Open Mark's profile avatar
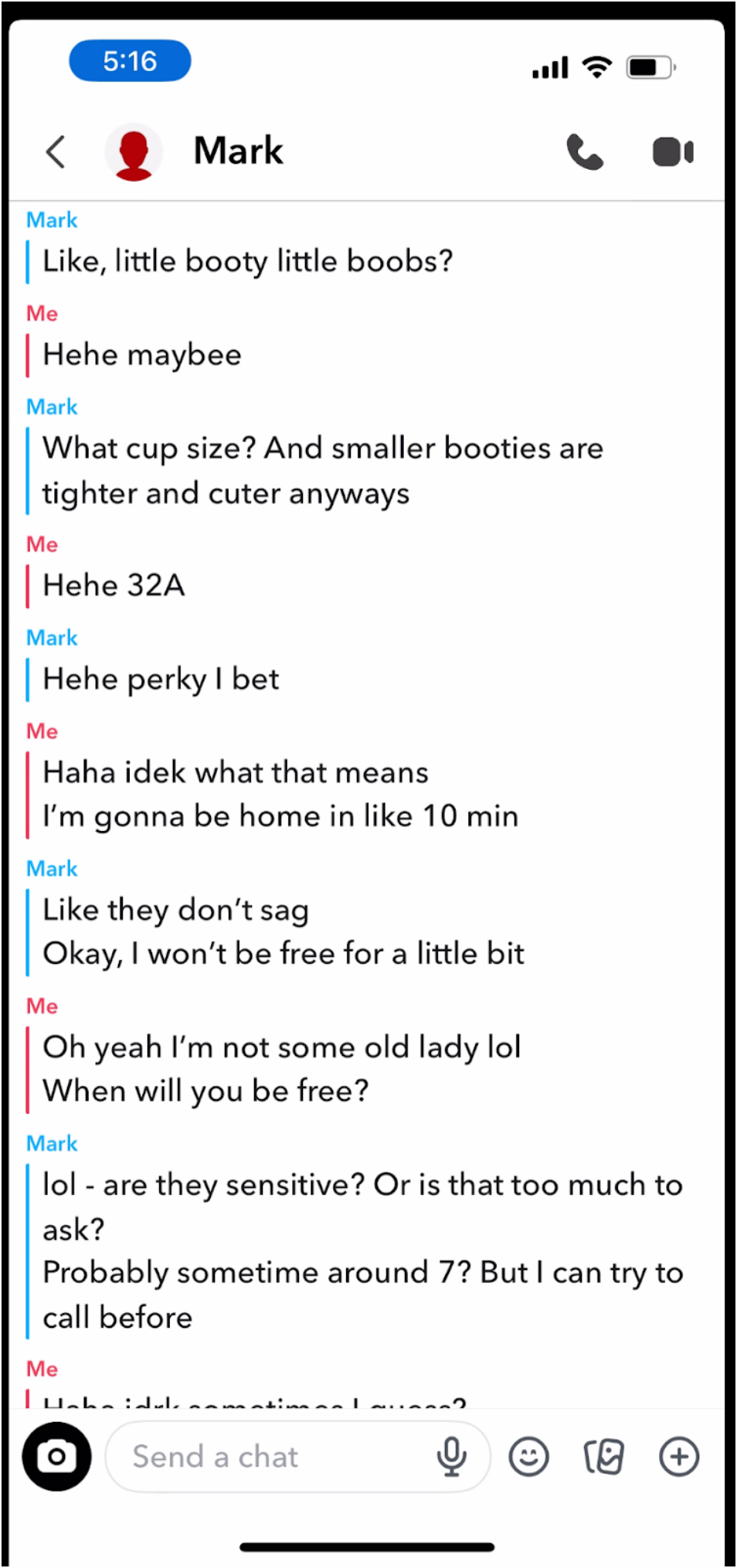The image size is (737, 1568). tap(134, 151)
